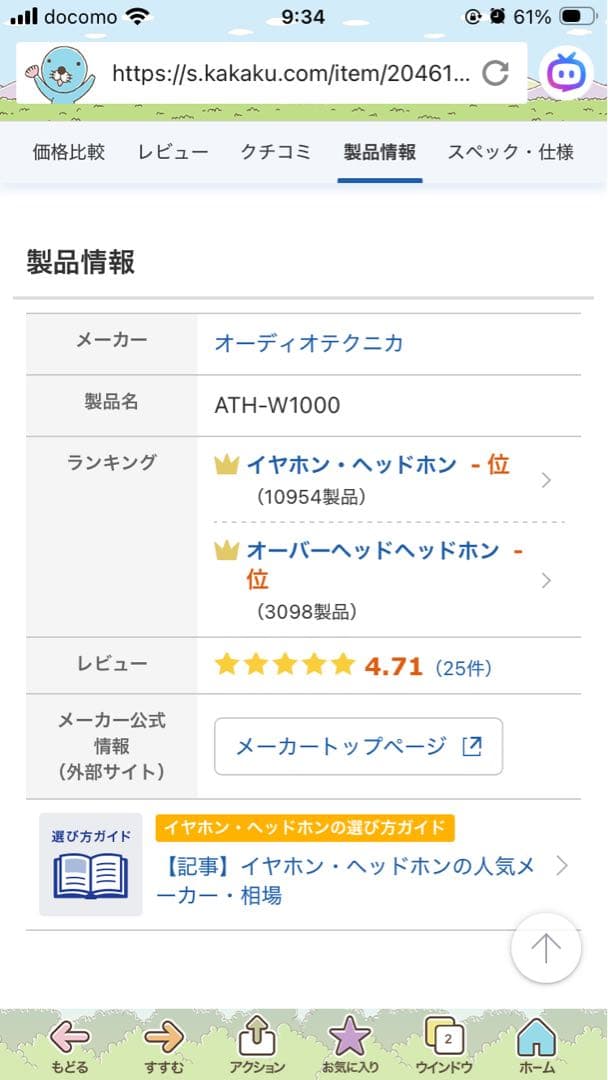This screenshot has height=1080, width=608.
Task: Go forward with すすむ
Action: [163, 1045]
